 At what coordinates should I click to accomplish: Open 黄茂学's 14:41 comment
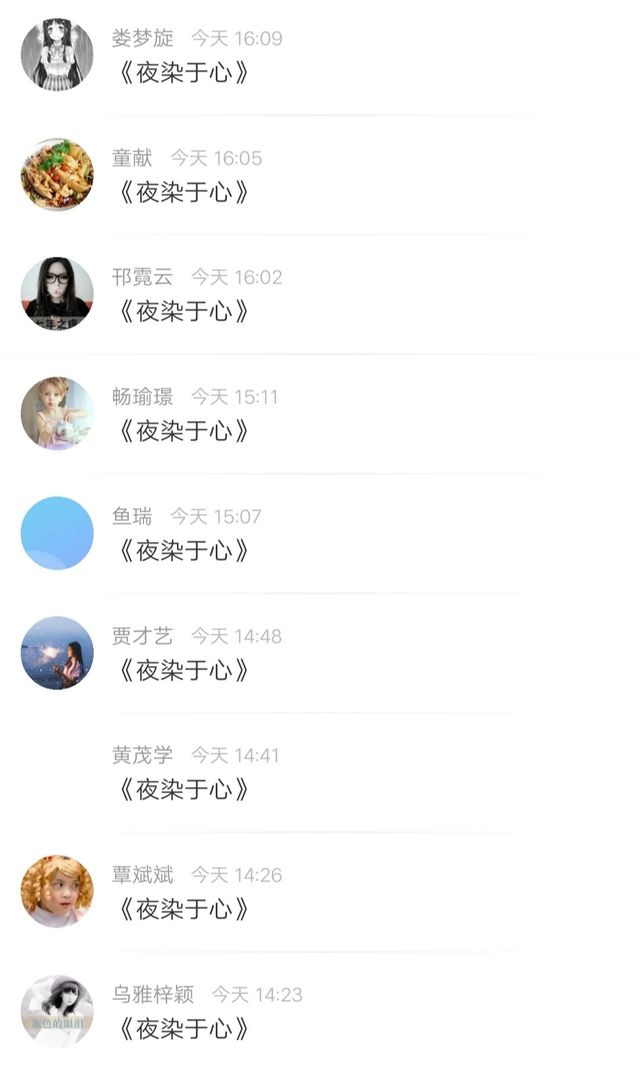click(184, 790)
